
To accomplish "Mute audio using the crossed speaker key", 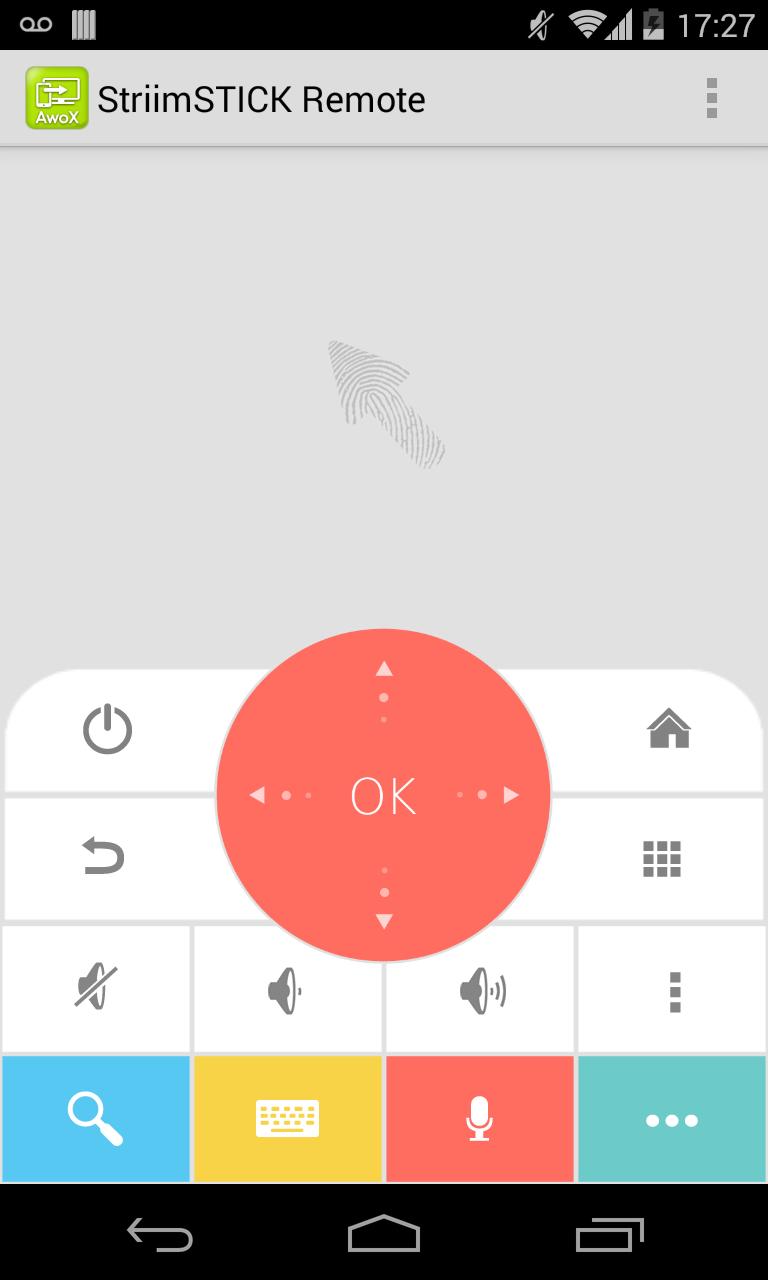I will pos(95,988).
